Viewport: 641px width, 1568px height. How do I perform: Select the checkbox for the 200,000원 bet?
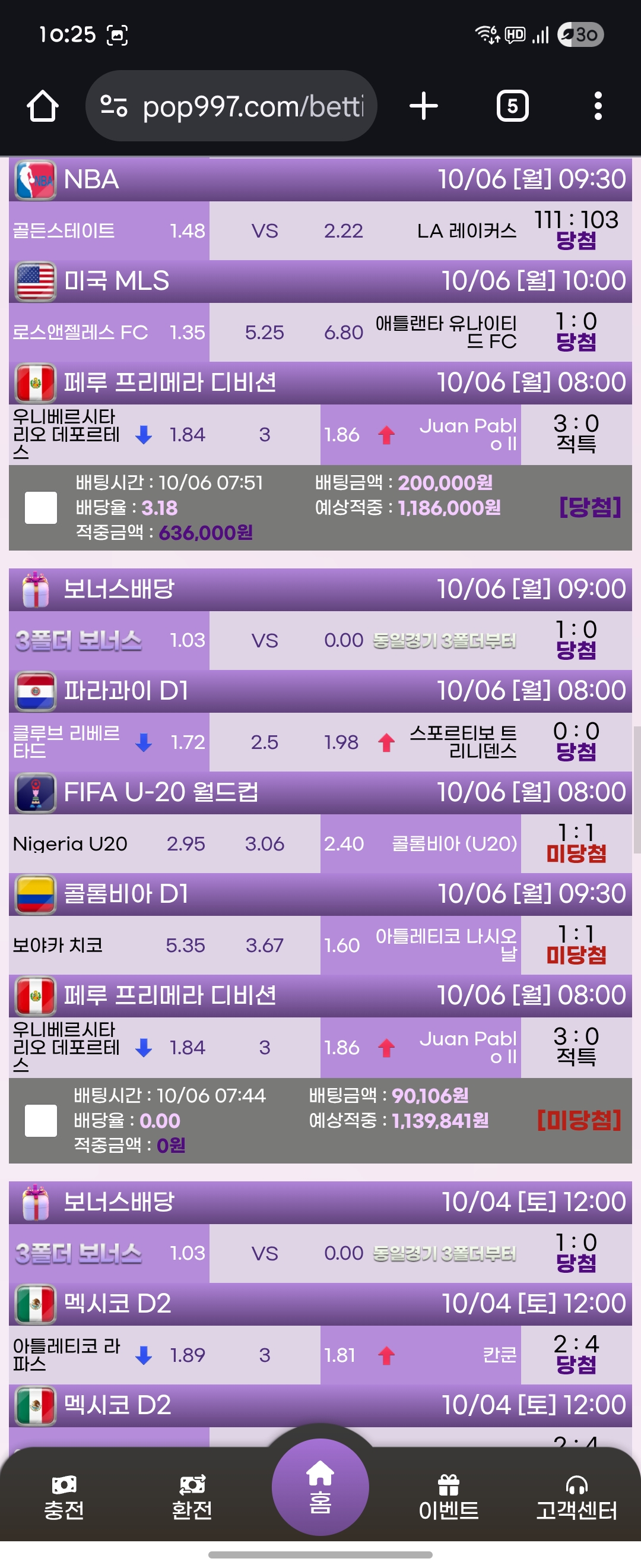(41, 508)
